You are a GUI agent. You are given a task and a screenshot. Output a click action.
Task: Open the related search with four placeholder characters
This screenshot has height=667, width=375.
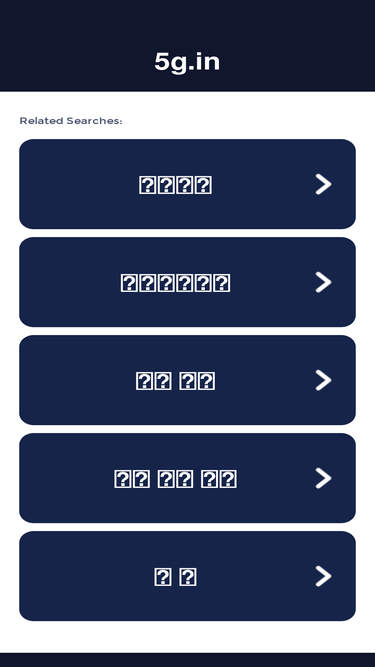click(188, 184)
